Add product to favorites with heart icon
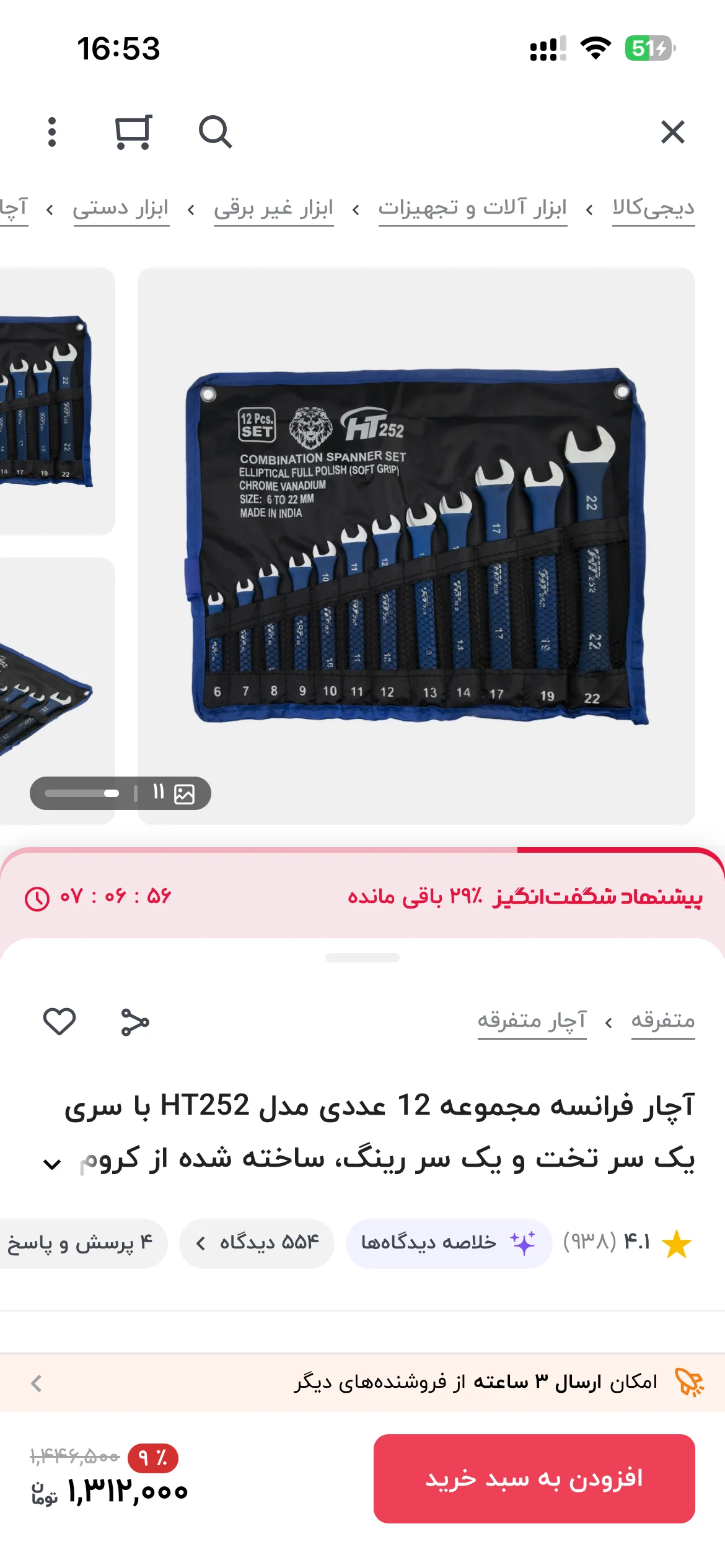 (59, 1021)
